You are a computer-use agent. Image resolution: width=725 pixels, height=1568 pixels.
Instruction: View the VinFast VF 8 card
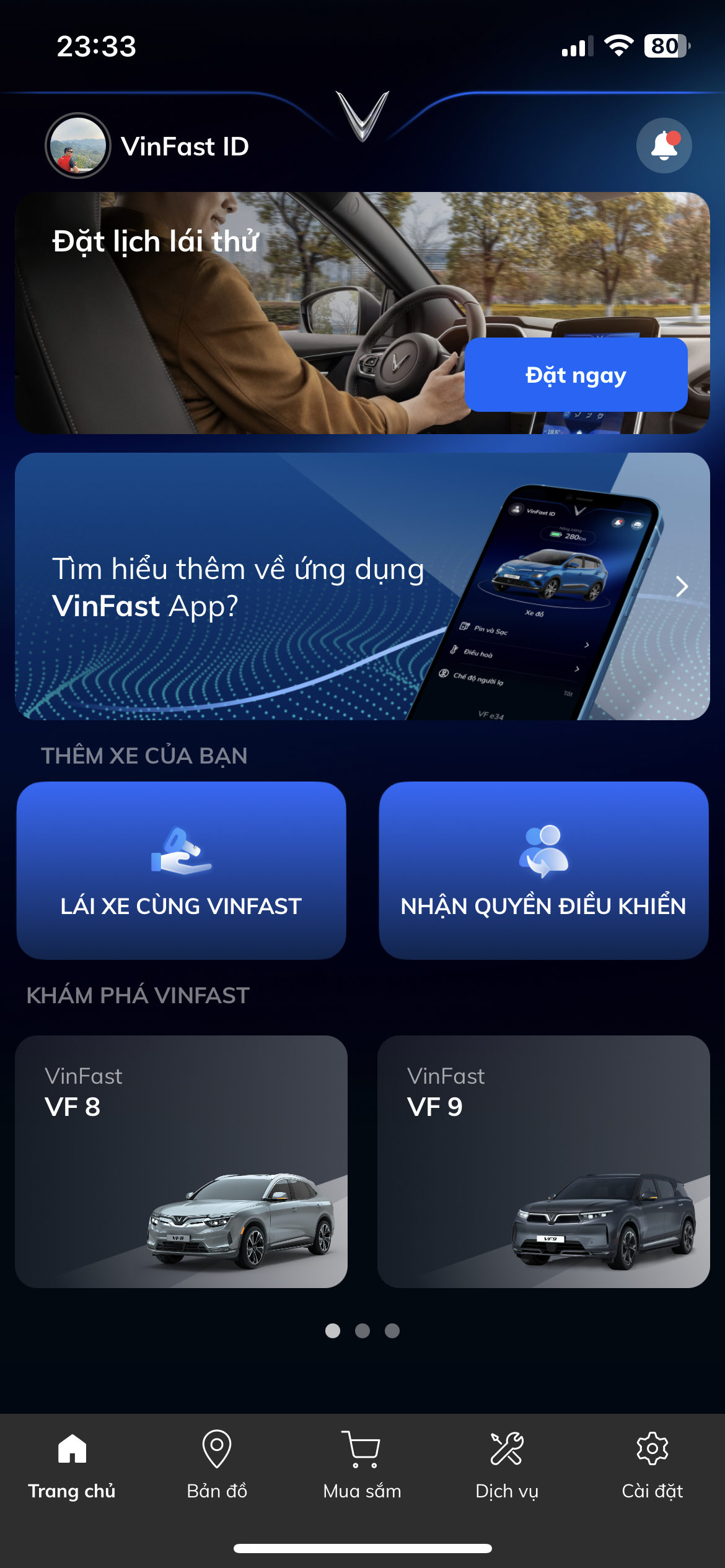point(181,1161)
